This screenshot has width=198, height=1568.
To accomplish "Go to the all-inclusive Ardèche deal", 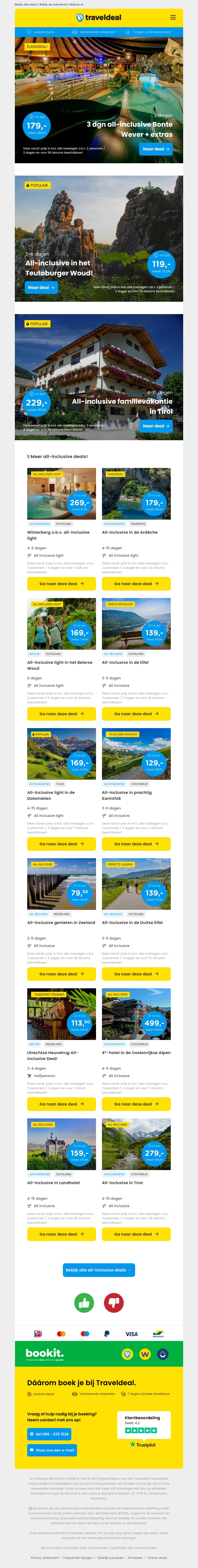I will [x=136, y=583].
